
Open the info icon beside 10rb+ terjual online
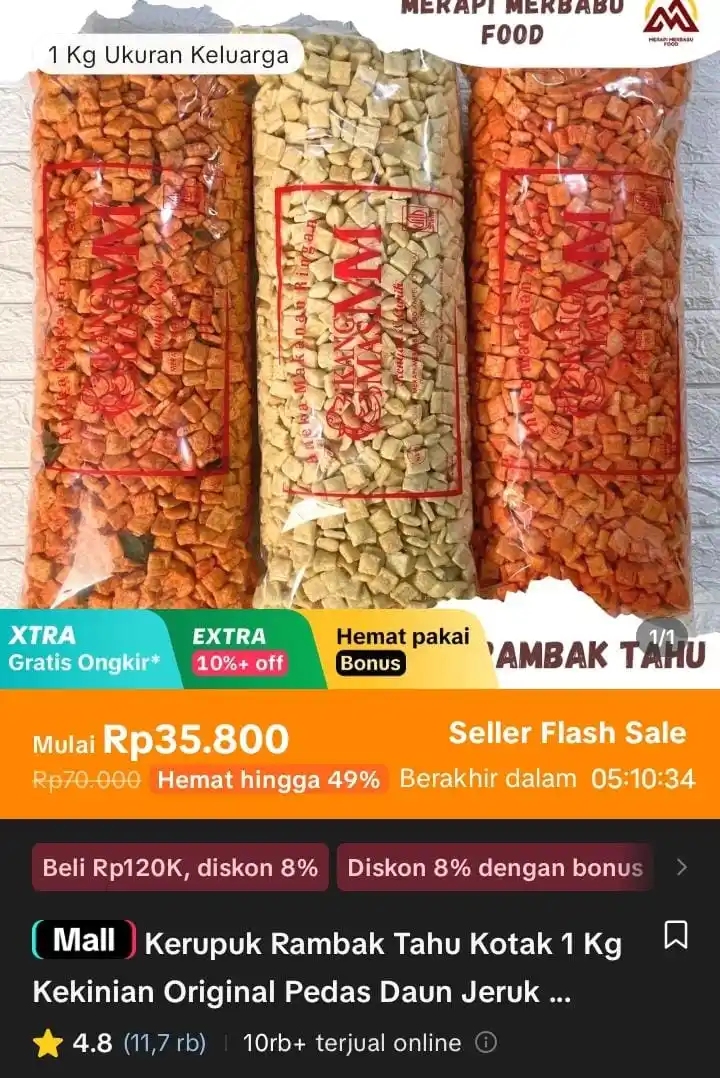tap(486, 1043)
